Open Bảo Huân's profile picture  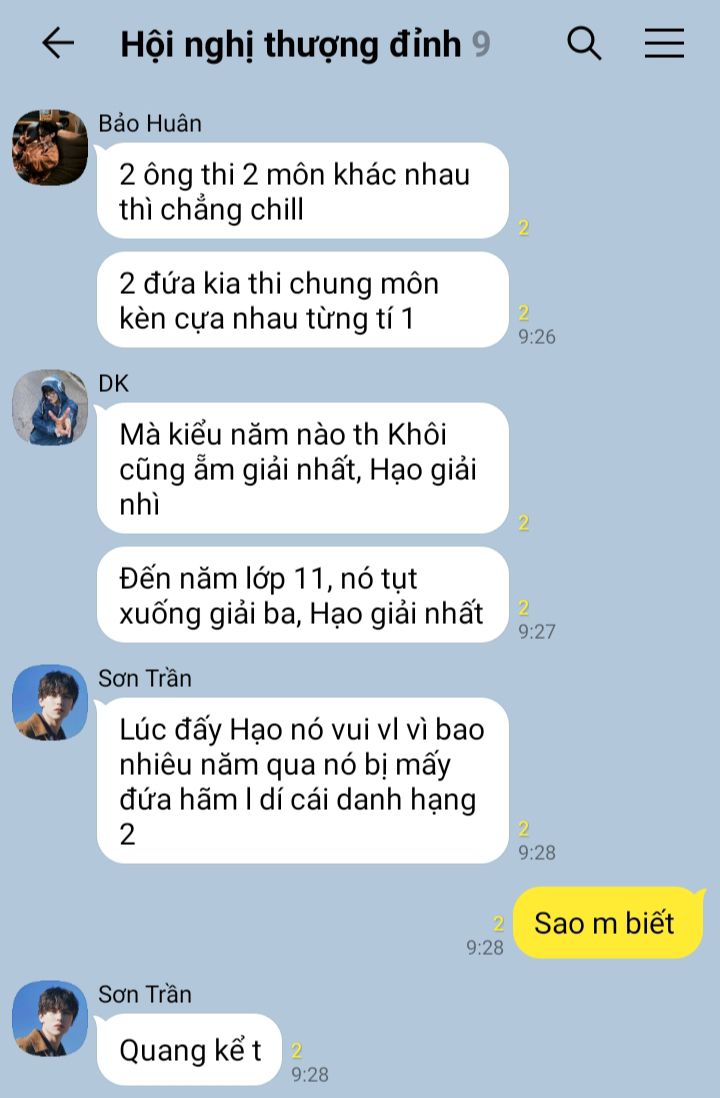[x=50, y=147]
